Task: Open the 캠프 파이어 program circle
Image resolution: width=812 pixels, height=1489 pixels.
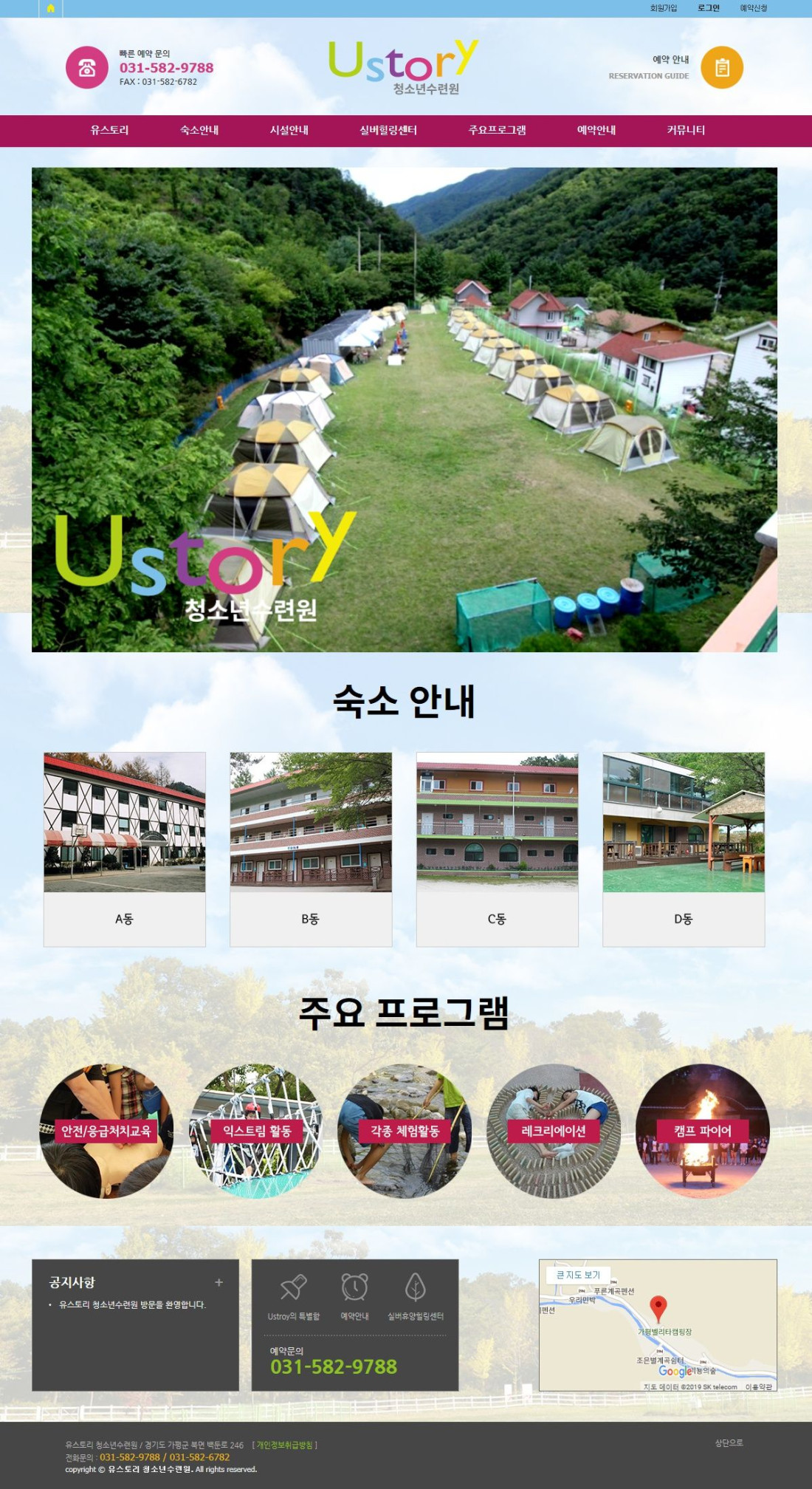Action: click(702, 1131)
